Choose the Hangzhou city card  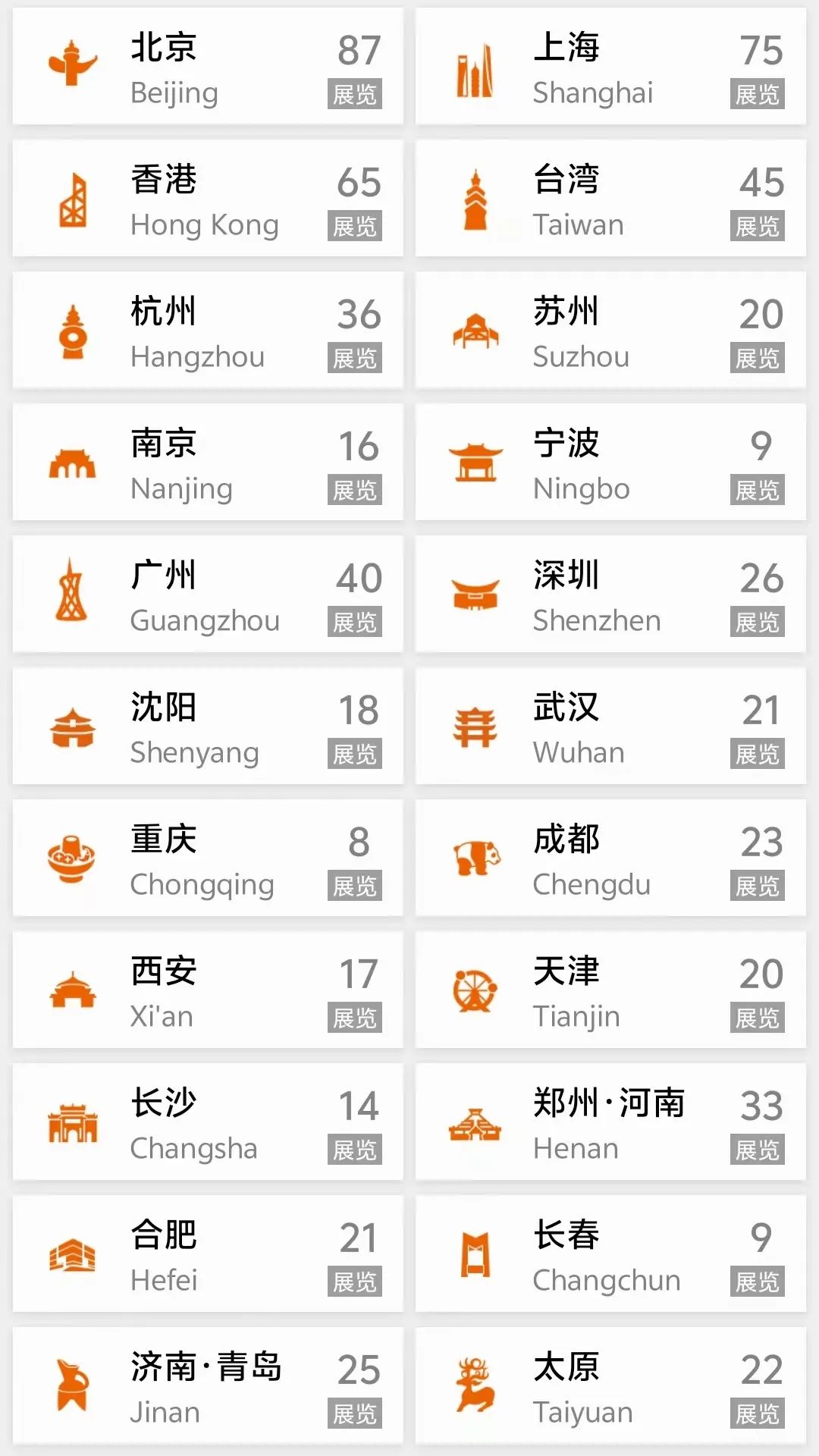tap(208, 331)
